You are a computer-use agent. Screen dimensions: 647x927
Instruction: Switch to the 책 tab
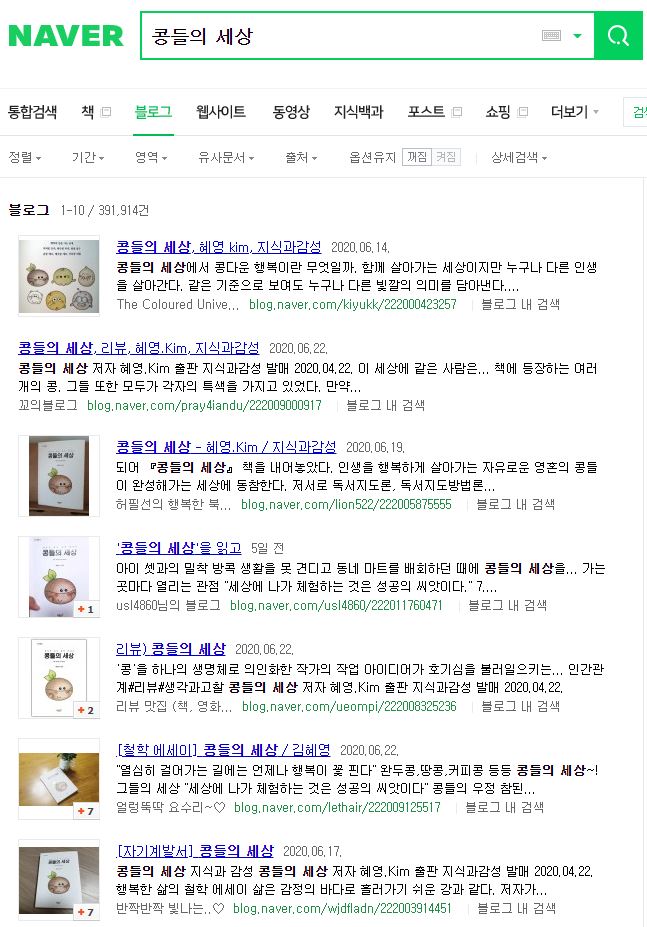88,112
